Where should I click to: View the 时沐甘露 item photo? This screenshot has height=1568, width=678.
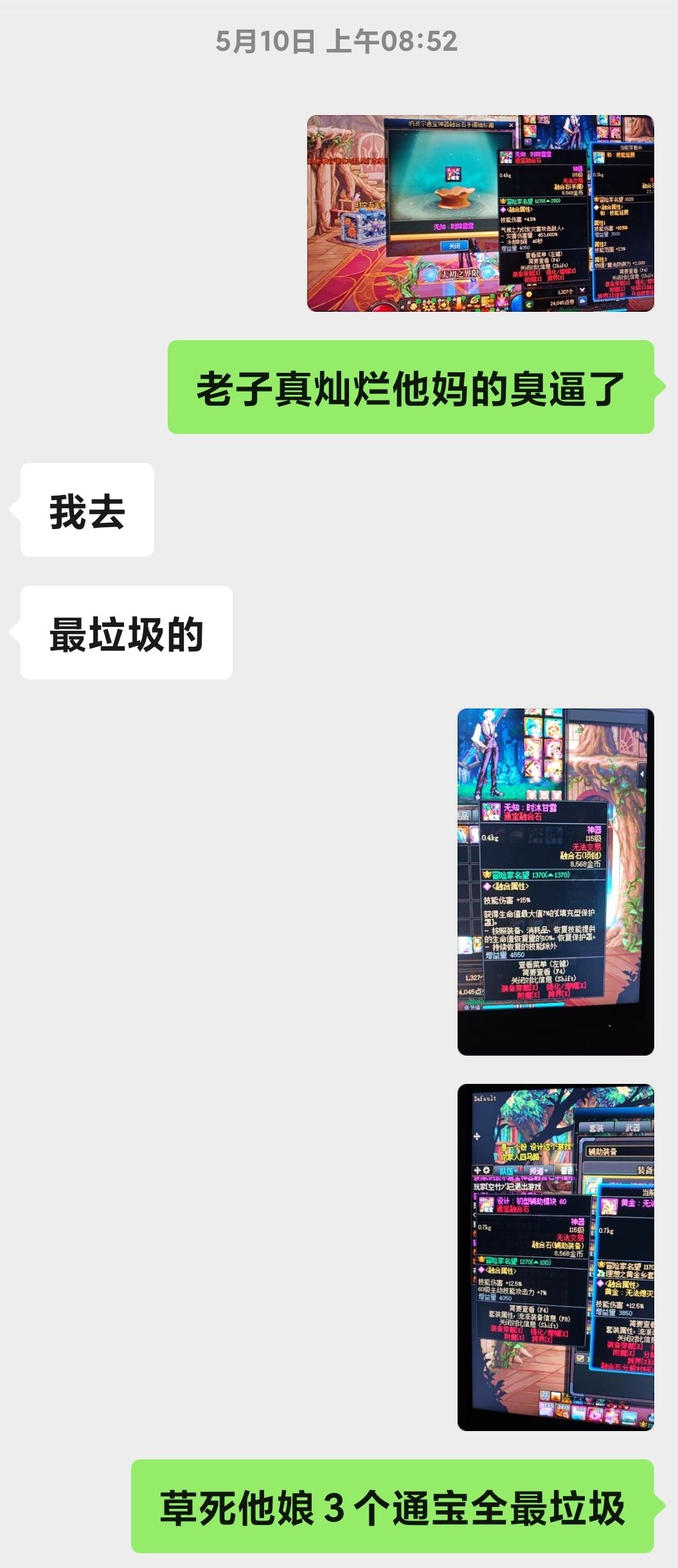tap(555, 881)
